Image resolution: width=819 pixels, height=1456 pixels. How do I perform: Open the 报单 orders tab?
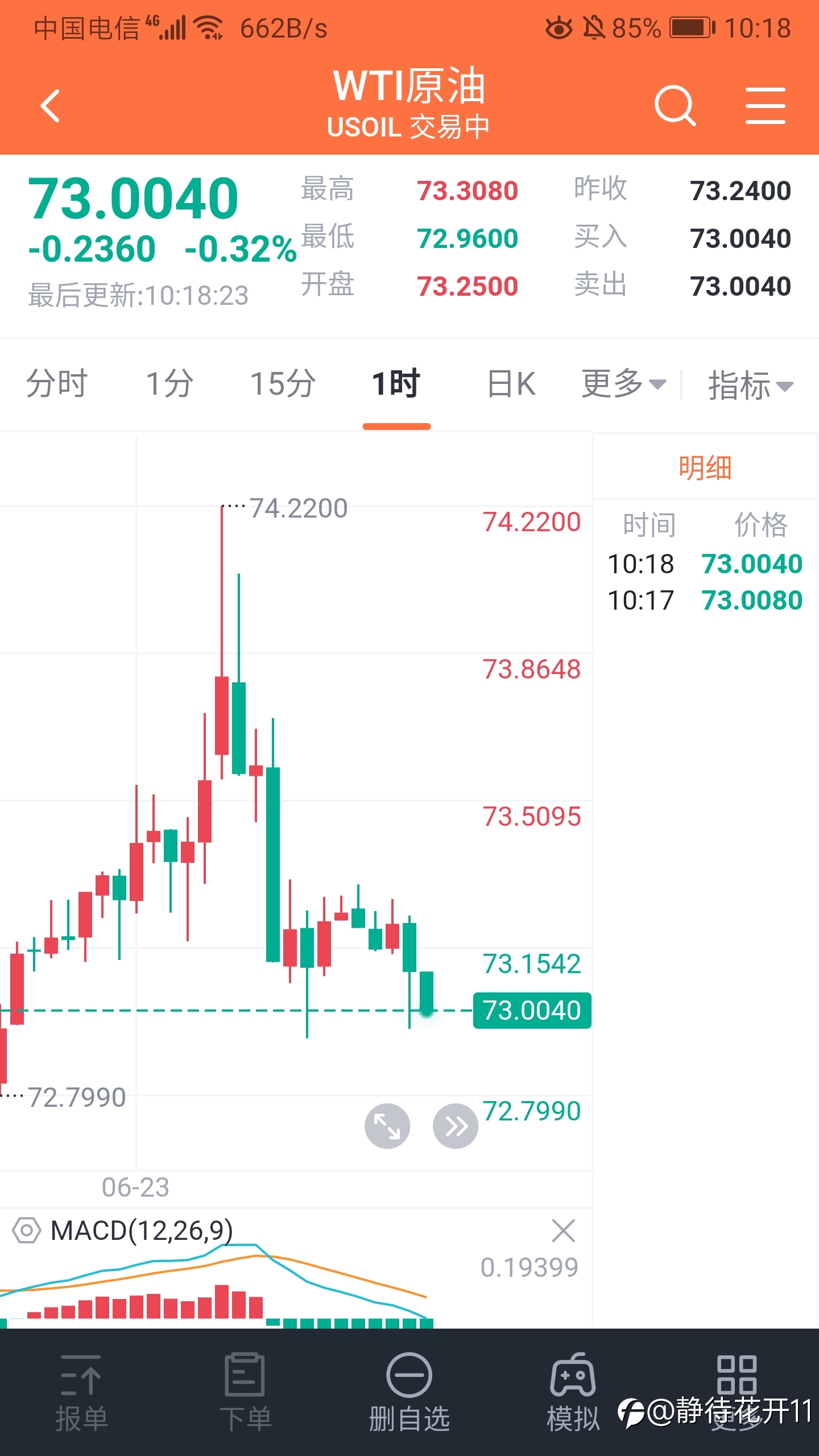tap(81, 1392)
